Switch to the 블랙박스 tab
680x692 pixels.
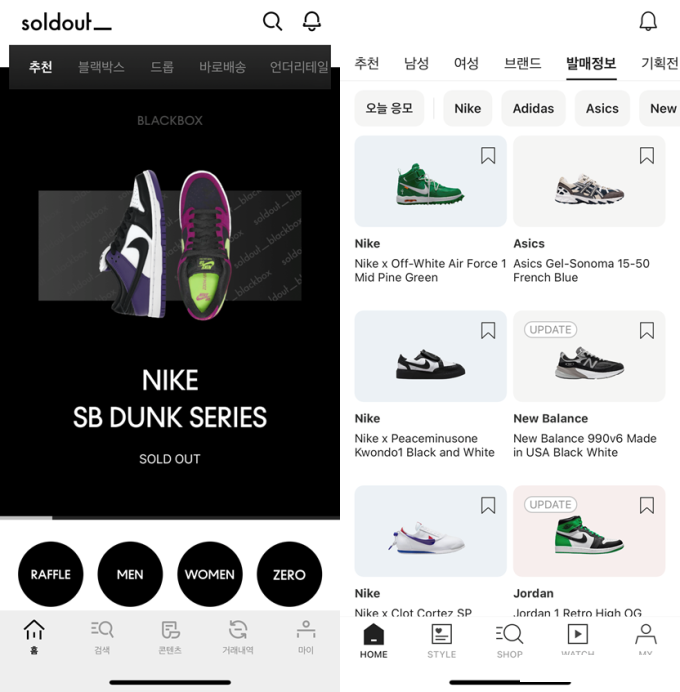(101, 67)
